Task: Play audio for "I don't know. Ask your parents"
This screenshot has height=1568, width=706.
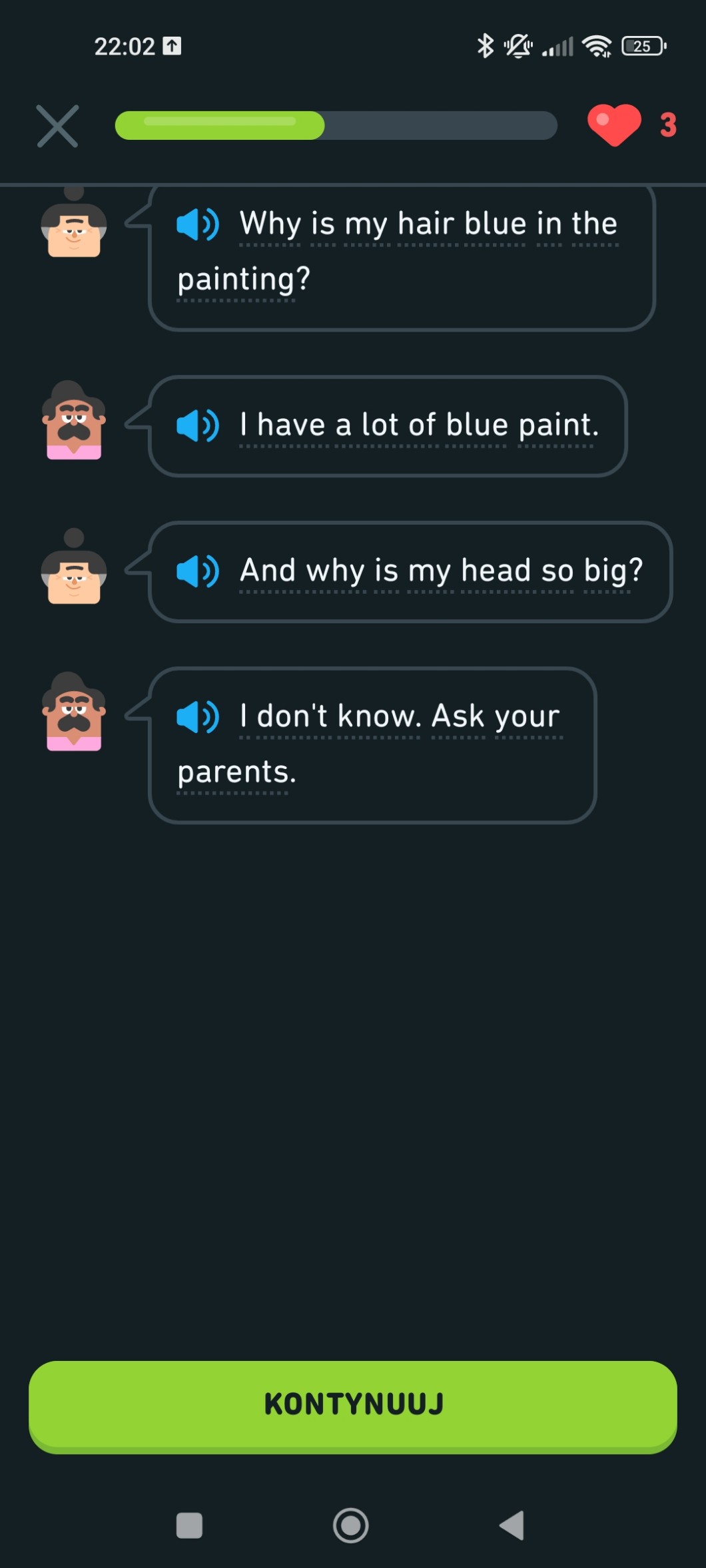Action: click(x=197, y=717)
